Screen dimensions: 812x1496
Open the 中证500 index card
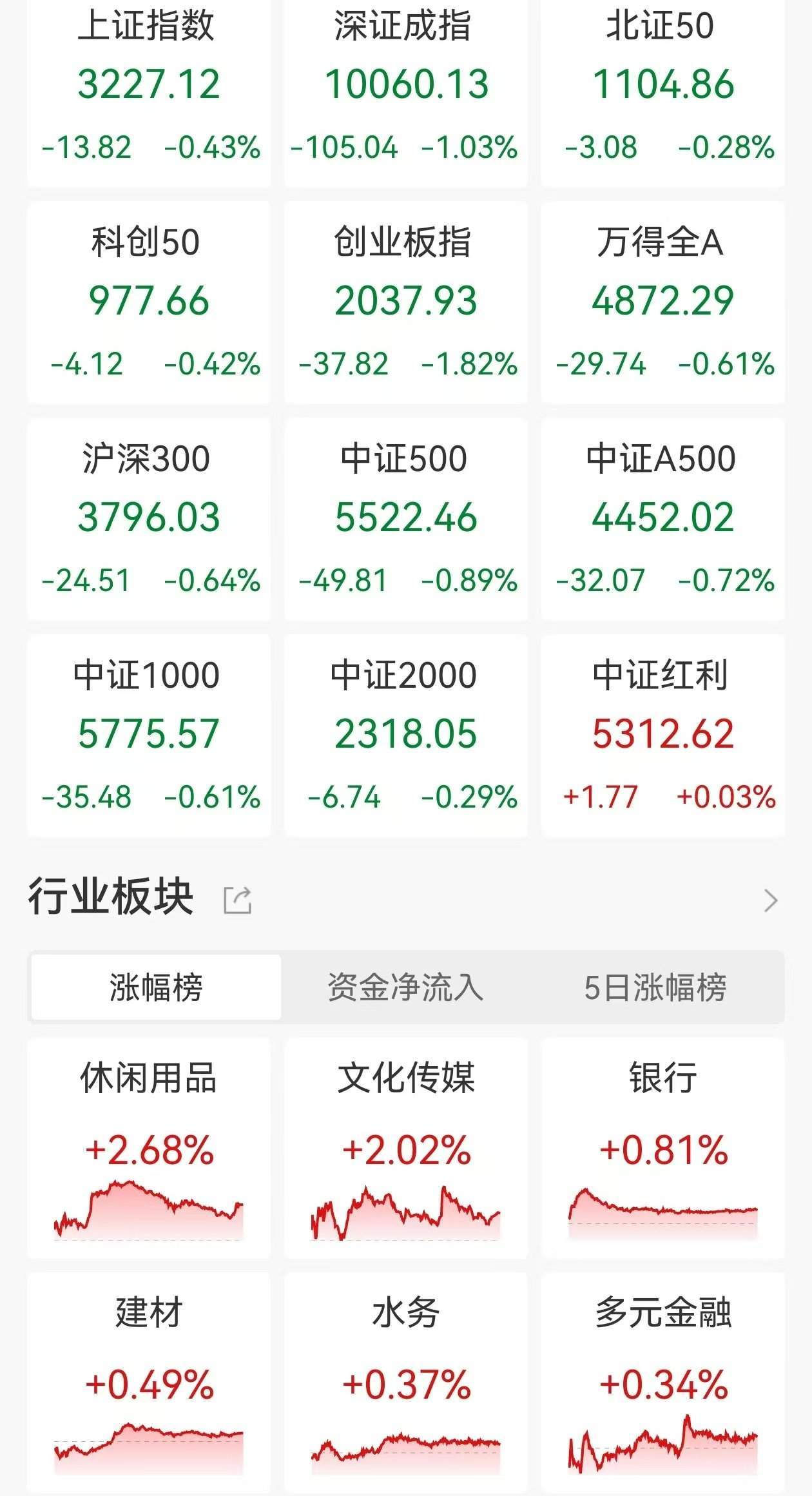406,519
